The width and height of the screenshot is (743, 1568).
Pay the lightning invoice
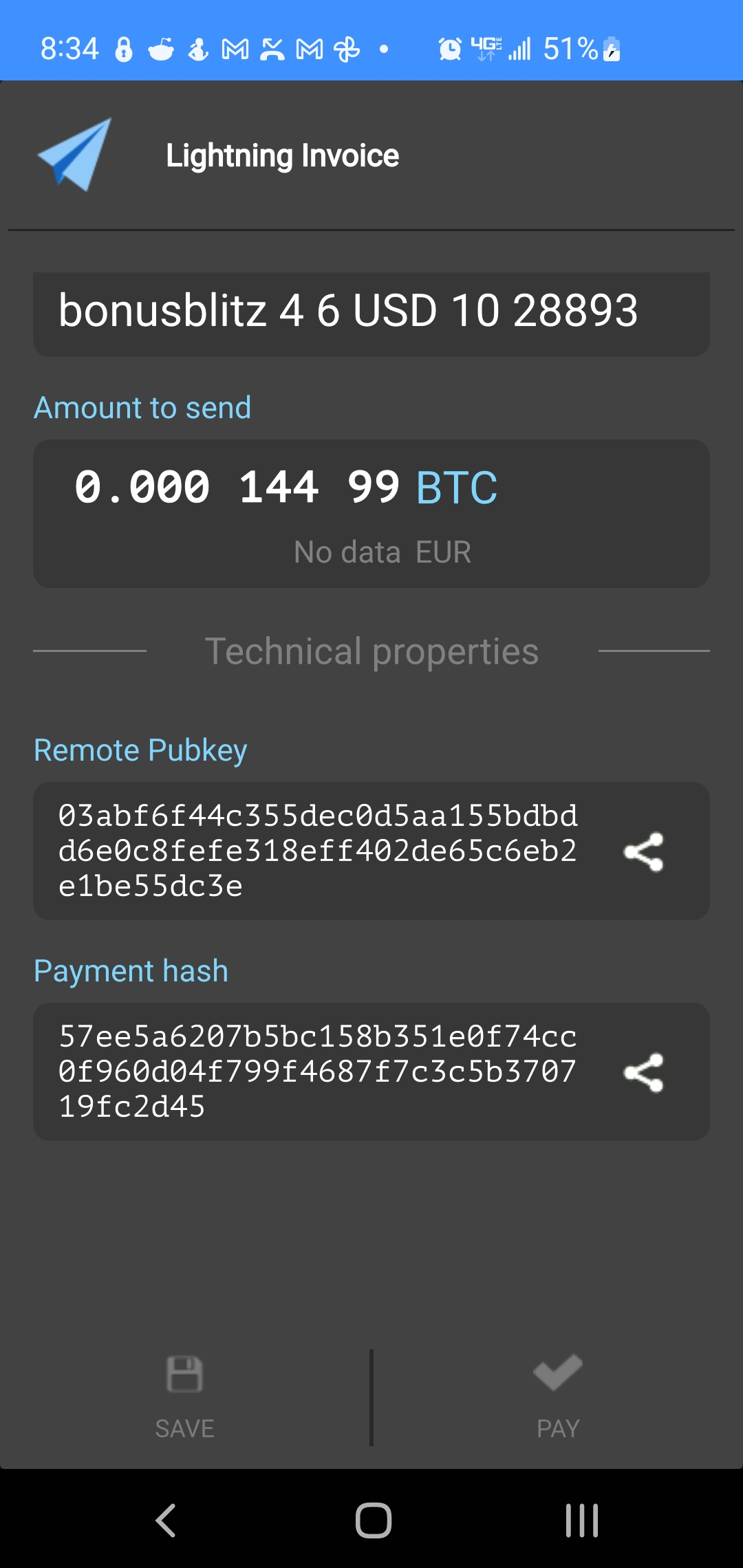click(558, 1397)
